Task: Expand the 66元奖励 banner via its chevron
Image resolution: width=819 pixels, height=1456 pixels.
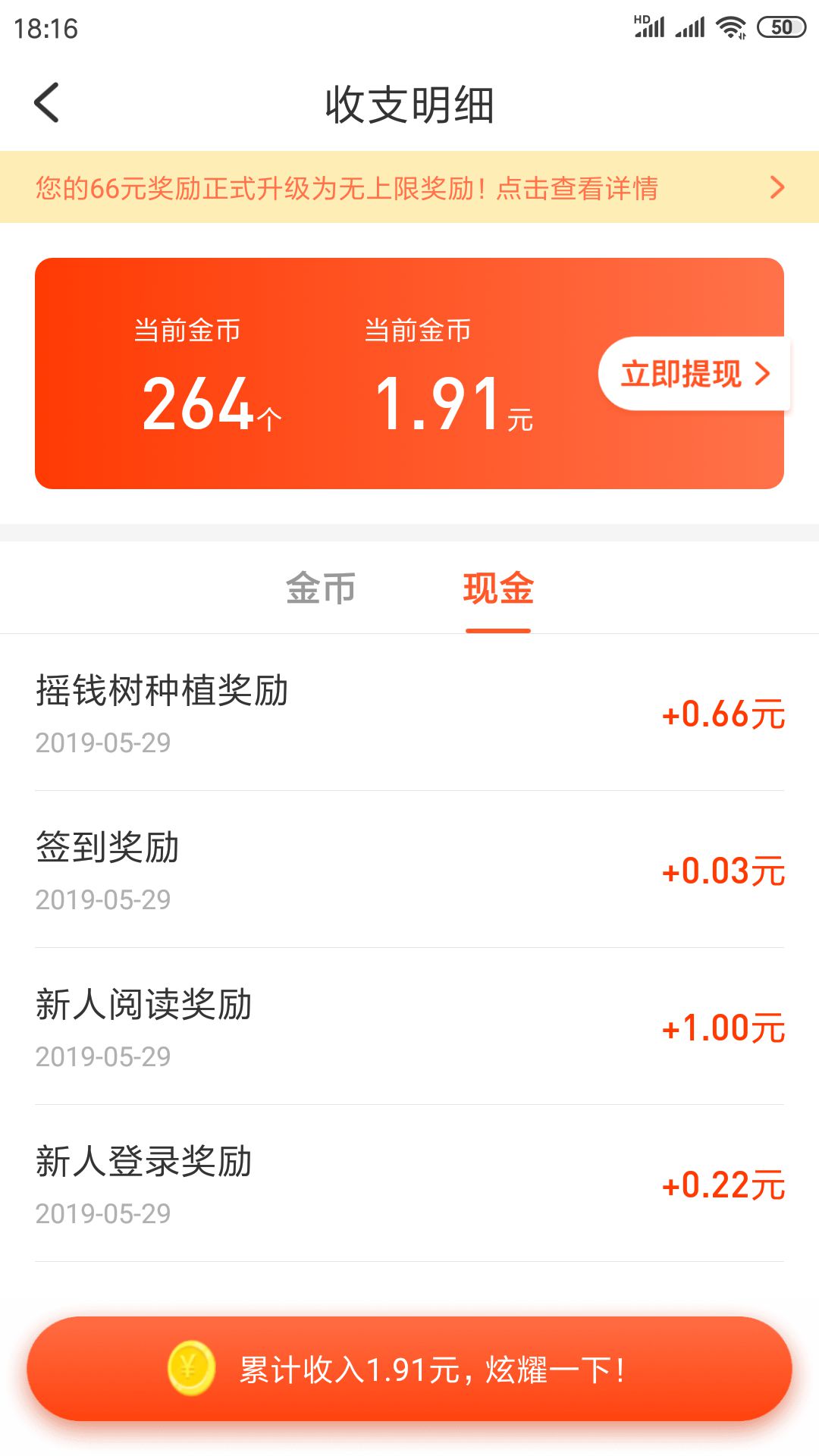Action: click(777, 187)
